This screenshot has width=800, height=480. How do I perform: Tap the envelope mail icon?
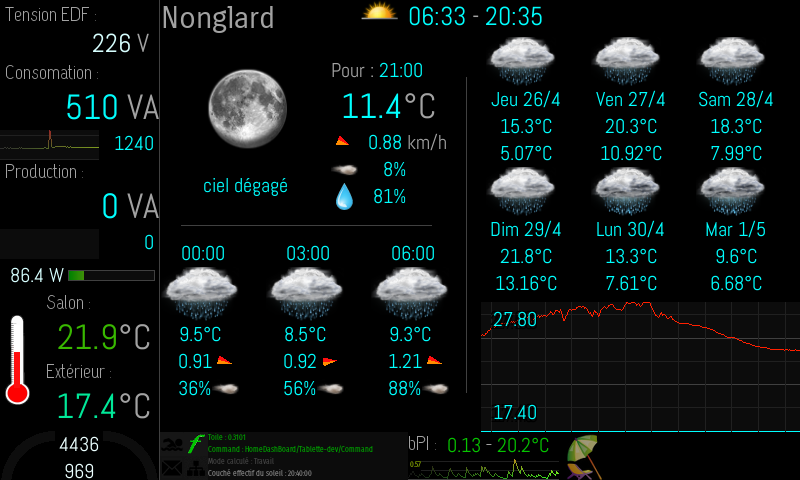(x=172, y=466)
